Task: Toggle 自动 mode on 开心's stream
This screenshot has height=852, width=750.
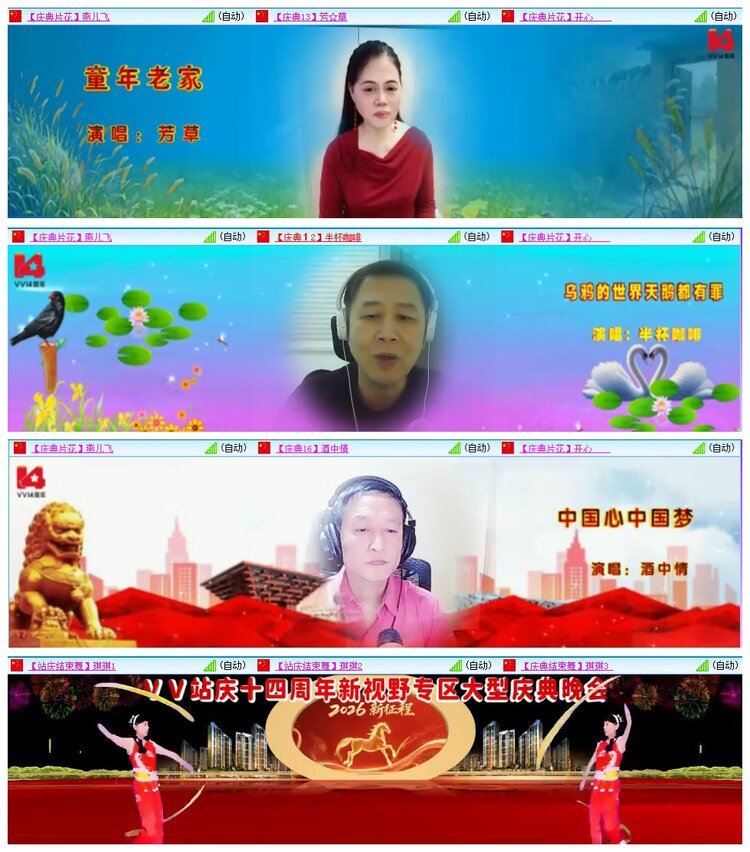Action: click(x=723, y=15)
